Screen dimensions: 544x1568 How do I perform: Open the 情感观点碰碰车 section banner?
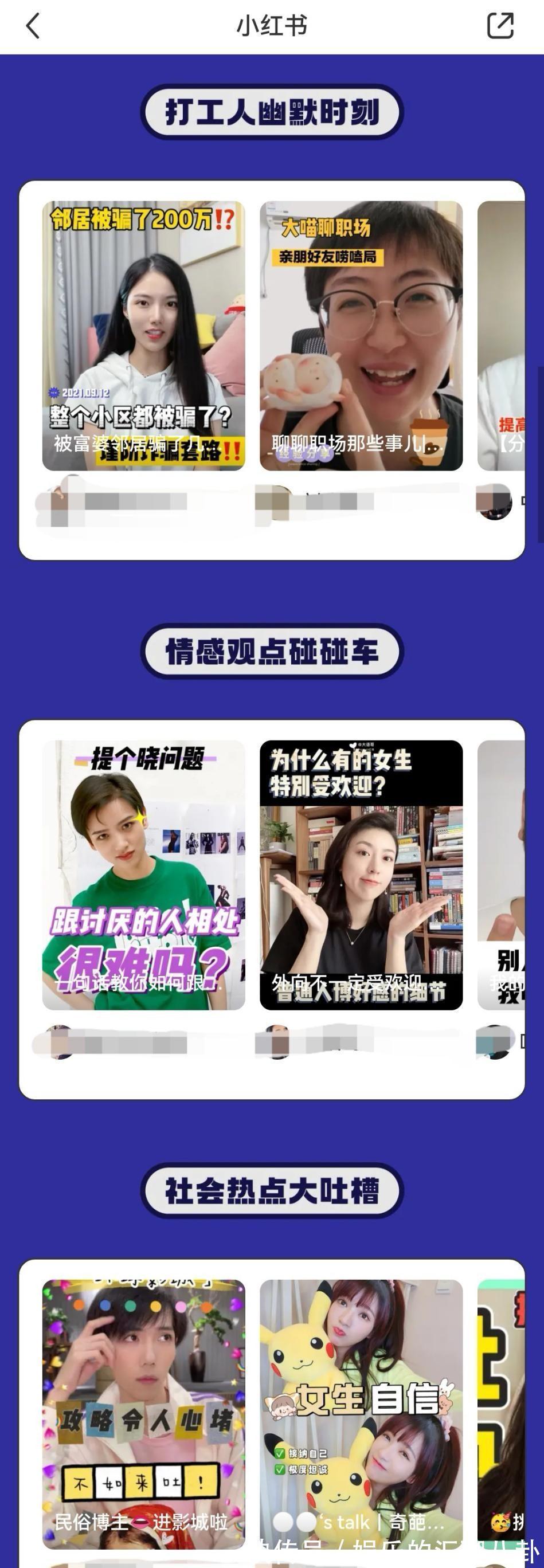click(272, 651)
